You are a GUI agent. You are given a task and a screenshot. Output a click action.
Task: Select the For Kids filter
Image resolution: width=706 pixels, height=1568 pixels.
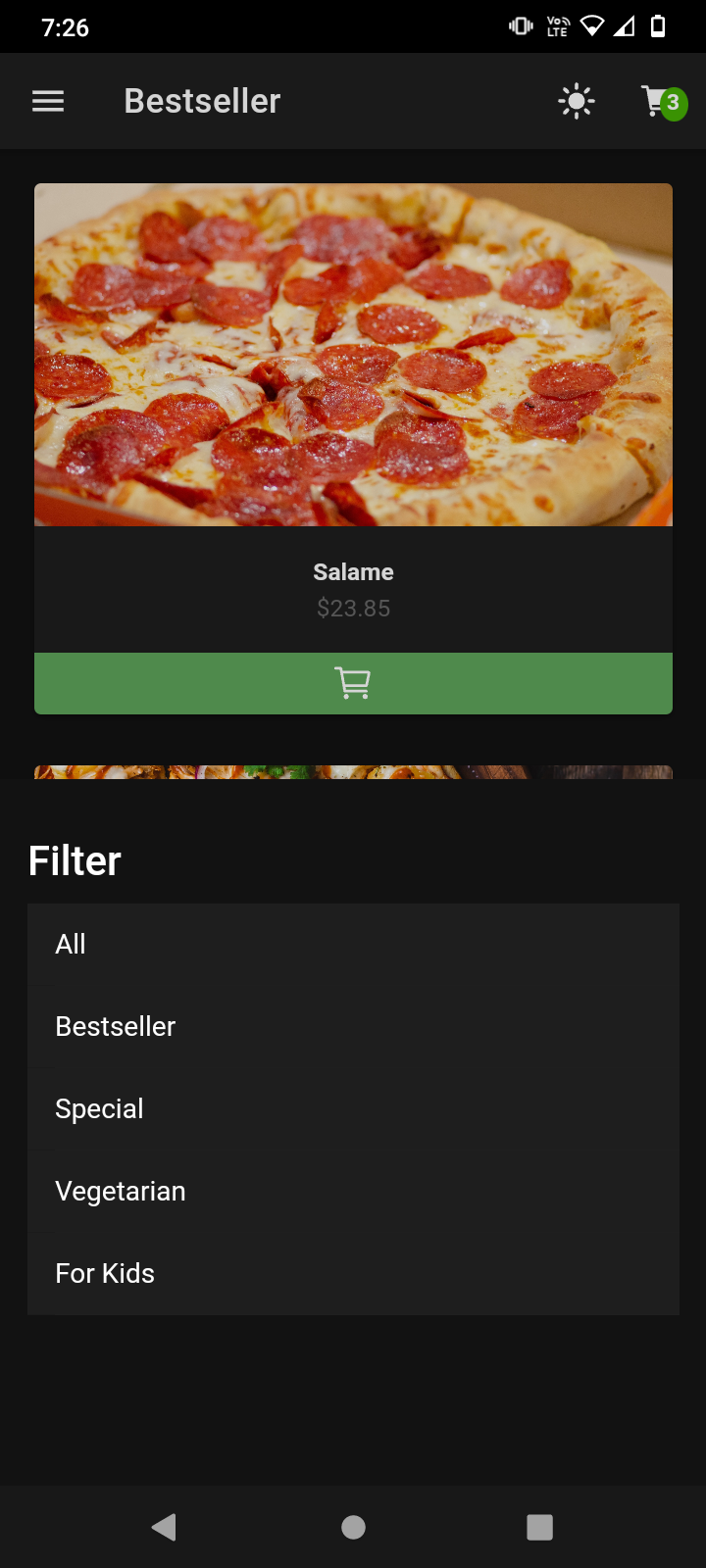353,1273
